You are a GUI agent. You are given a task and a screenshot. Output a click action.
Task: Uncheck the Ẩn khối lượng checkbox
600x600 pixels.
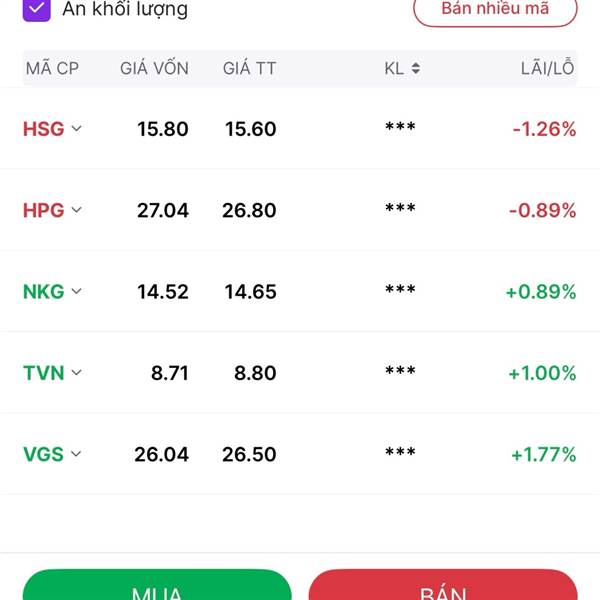[x=37, y=9]
